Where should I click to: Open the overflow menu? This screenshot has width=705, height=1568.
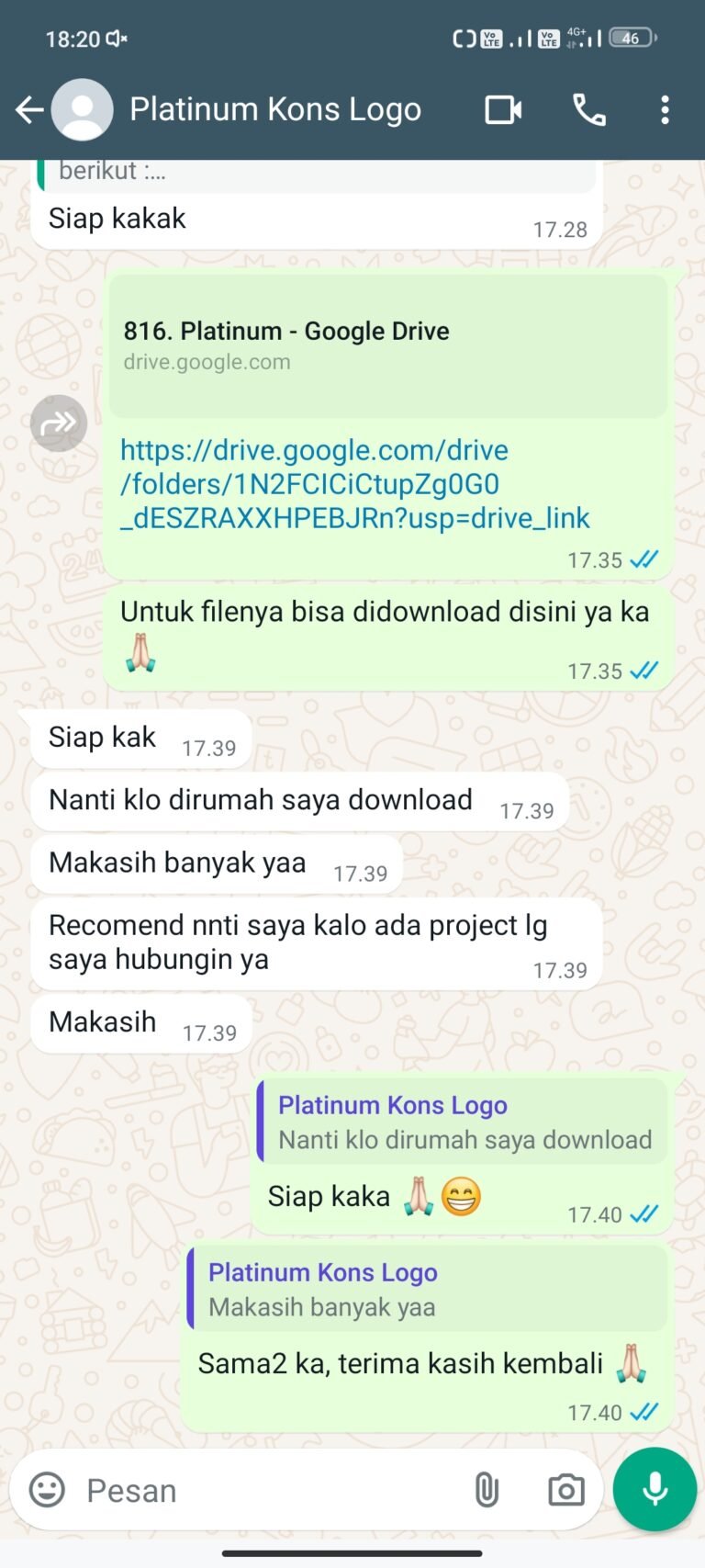click(x=665, y=110)
